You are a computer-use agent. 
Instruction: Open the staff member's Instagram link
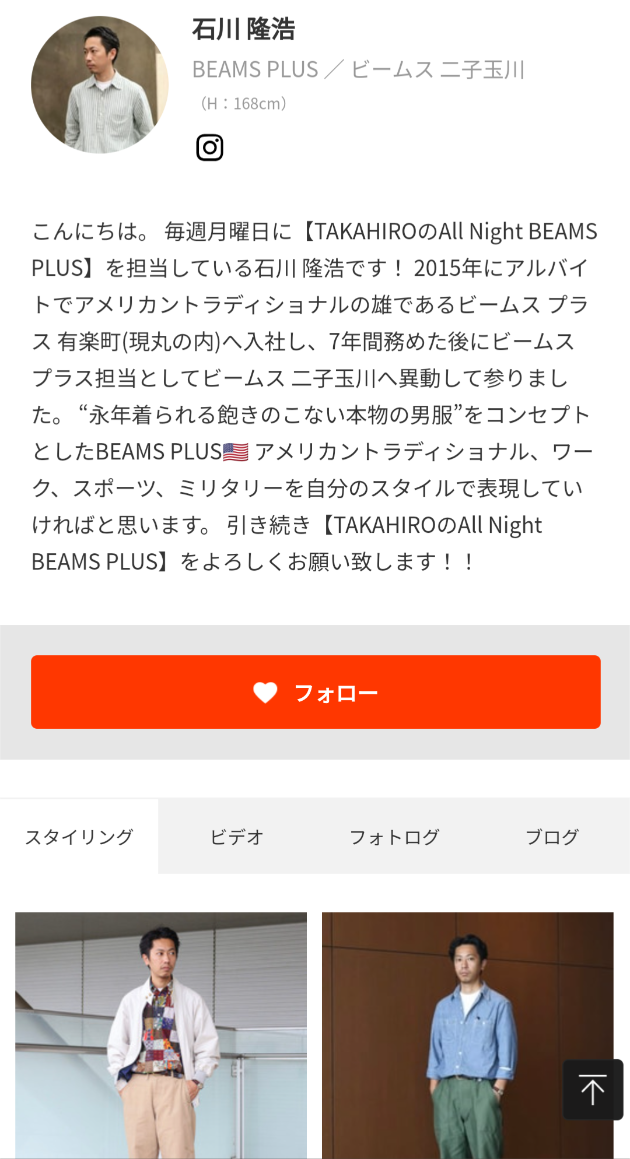[x=209, y=148]
